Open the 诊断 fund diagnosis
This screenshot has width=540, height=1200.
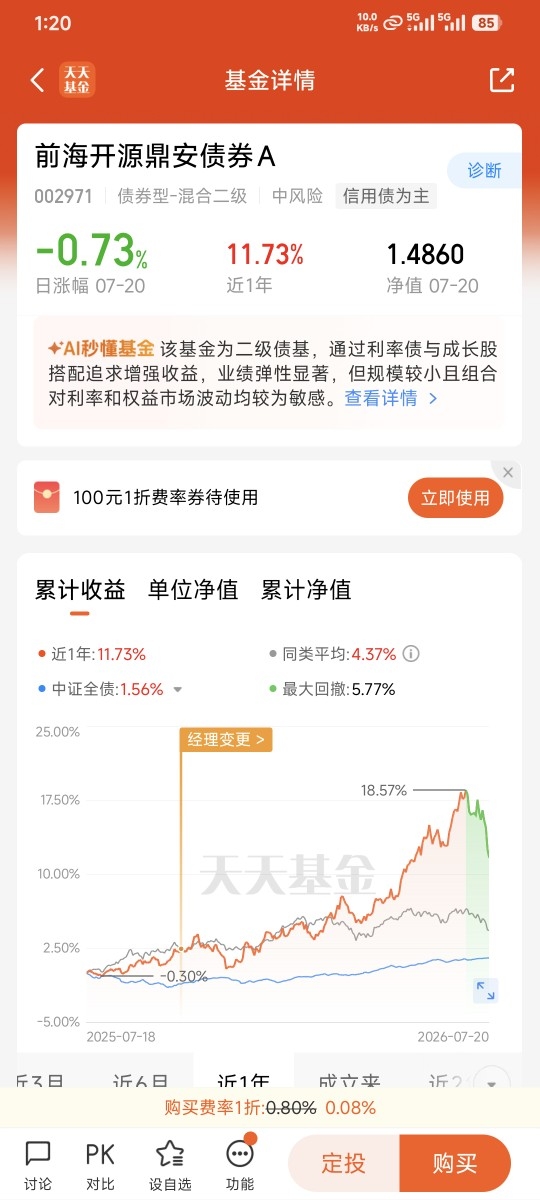tap(485, 170)
